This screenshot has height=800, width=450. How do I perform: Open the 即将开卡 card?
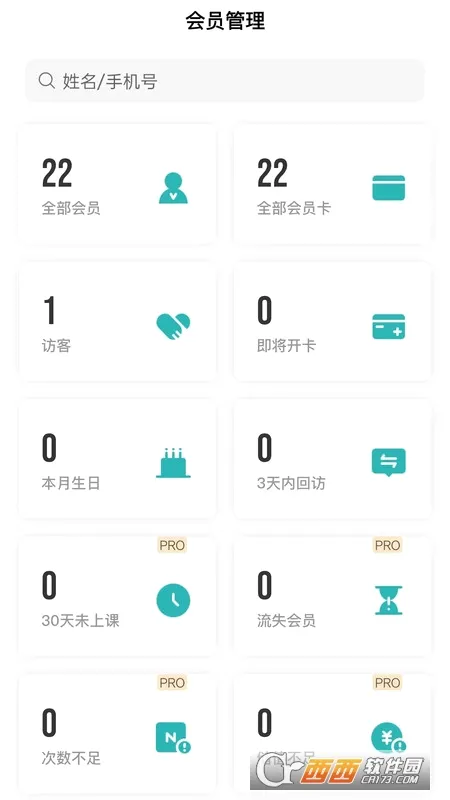(x=333, y=322)
